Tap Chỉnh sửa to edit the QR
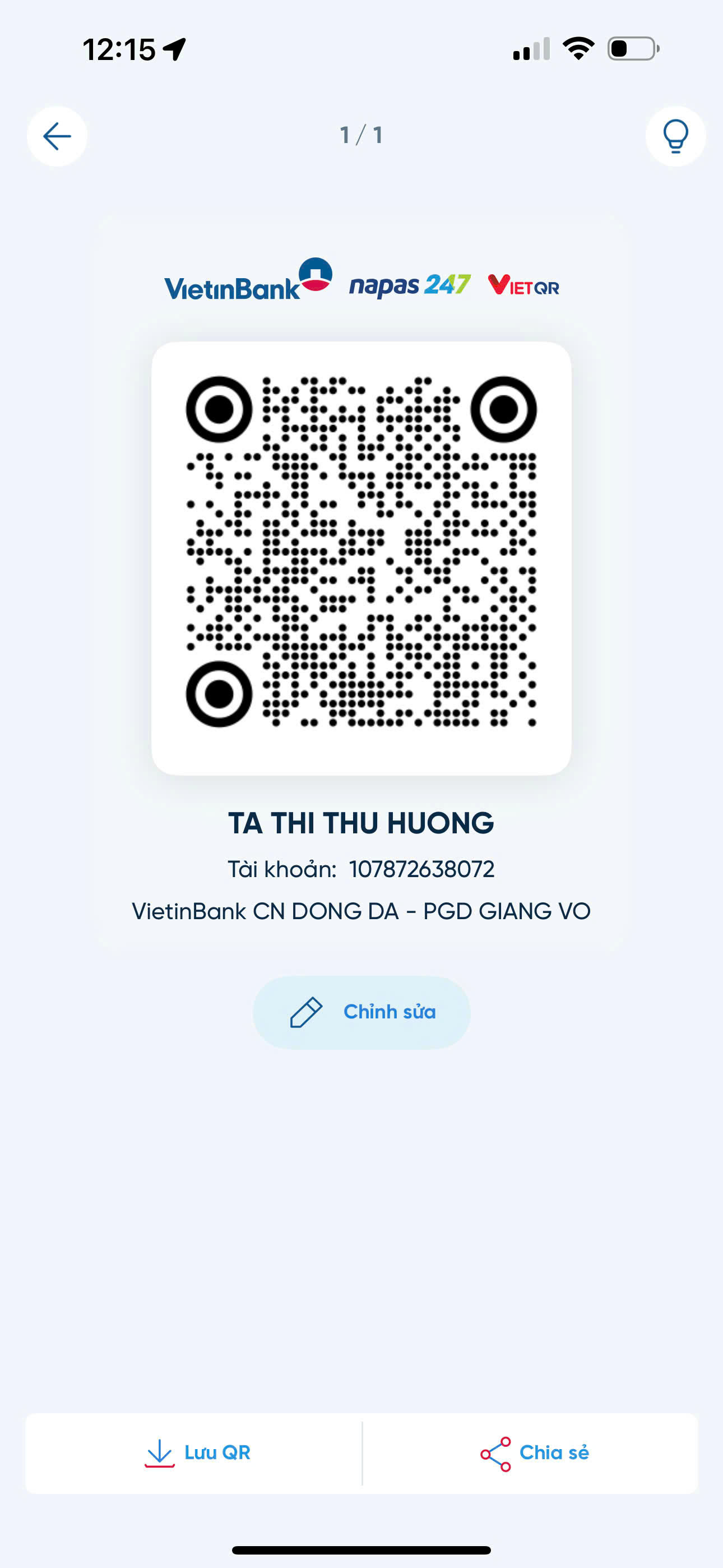Screen dimensions: 723x1568 coord(361,1012)
